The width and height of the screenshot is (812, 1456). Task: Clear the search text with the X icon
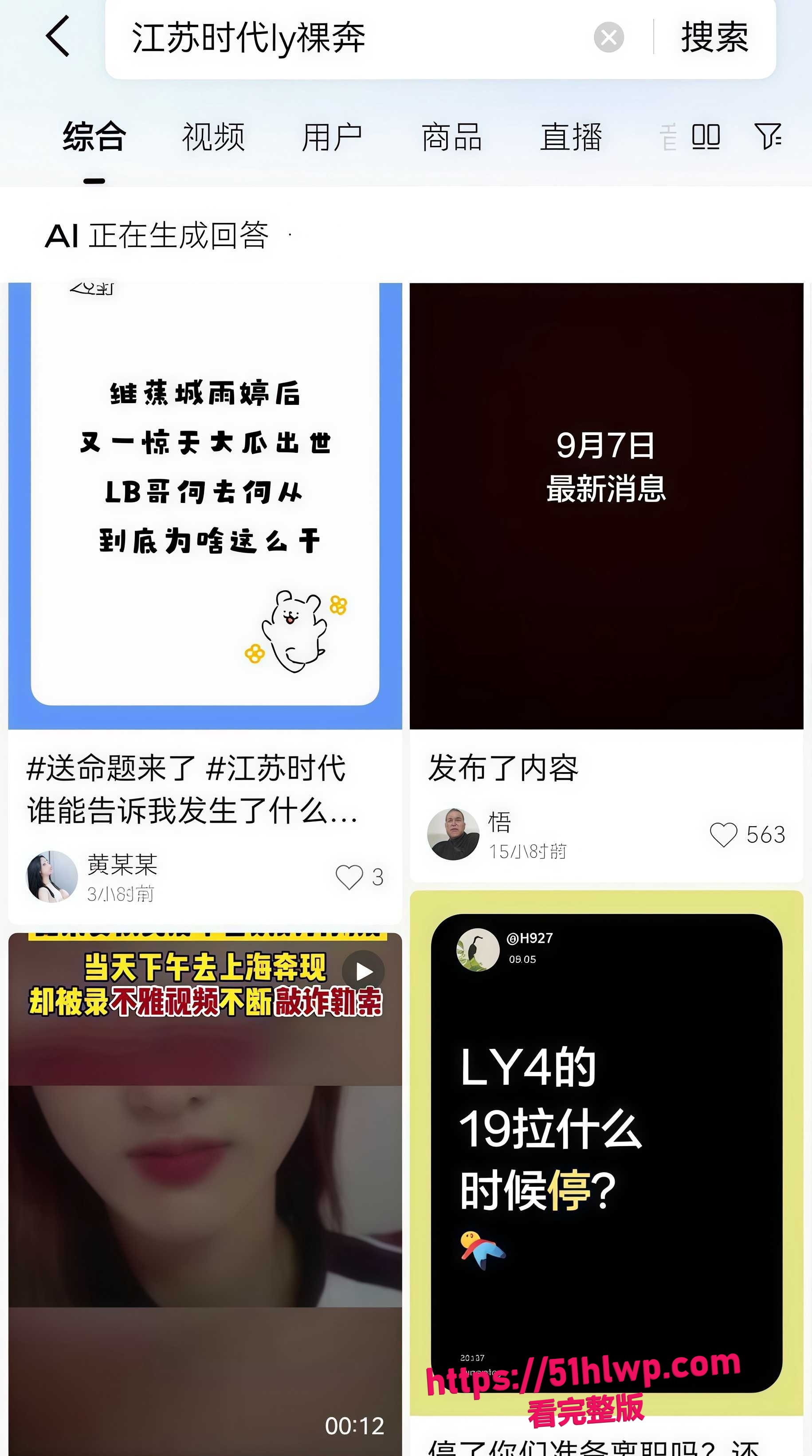pyautogui.click(x=608, y=37)
